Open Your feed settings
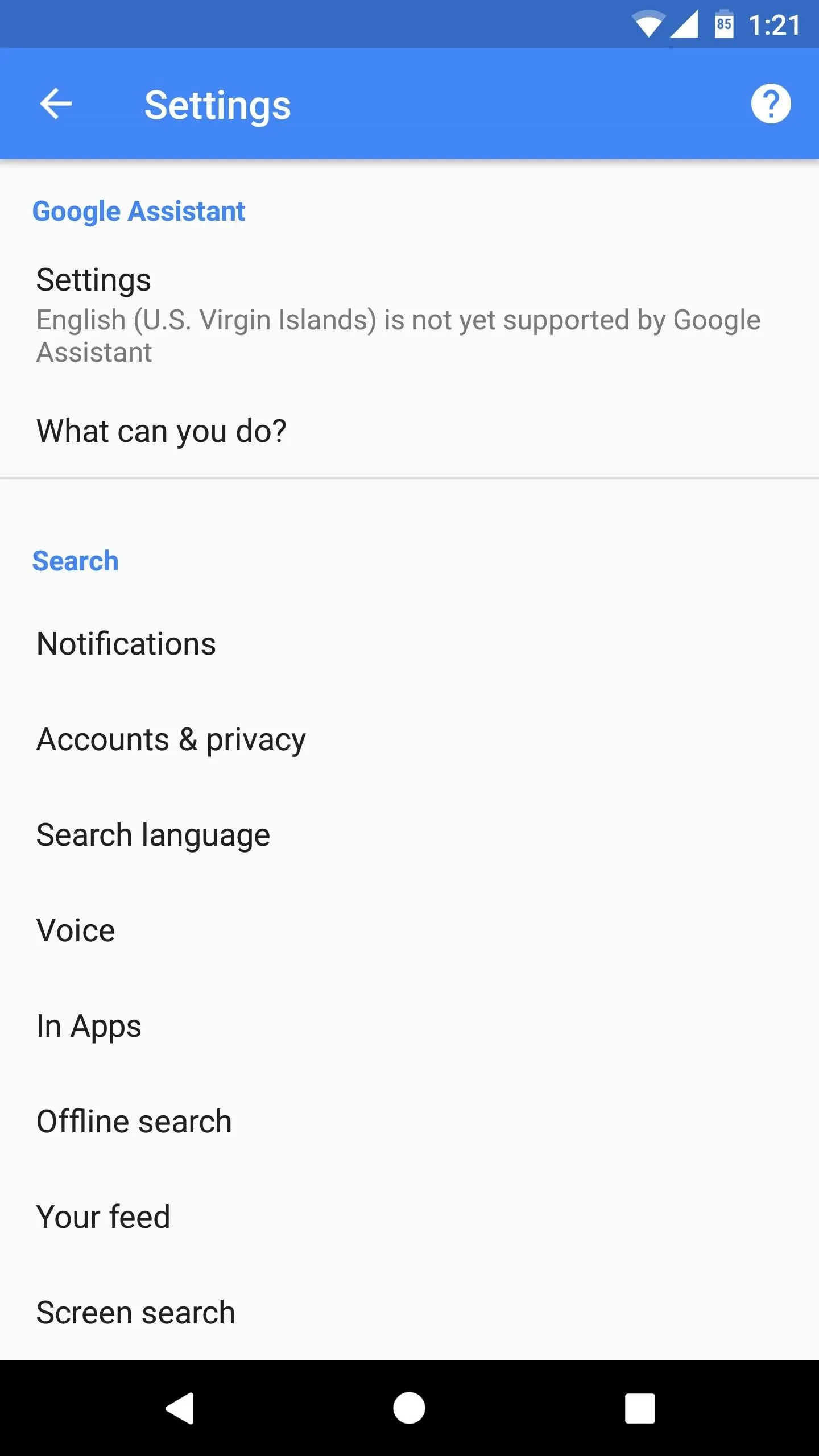 (409, 1217)
